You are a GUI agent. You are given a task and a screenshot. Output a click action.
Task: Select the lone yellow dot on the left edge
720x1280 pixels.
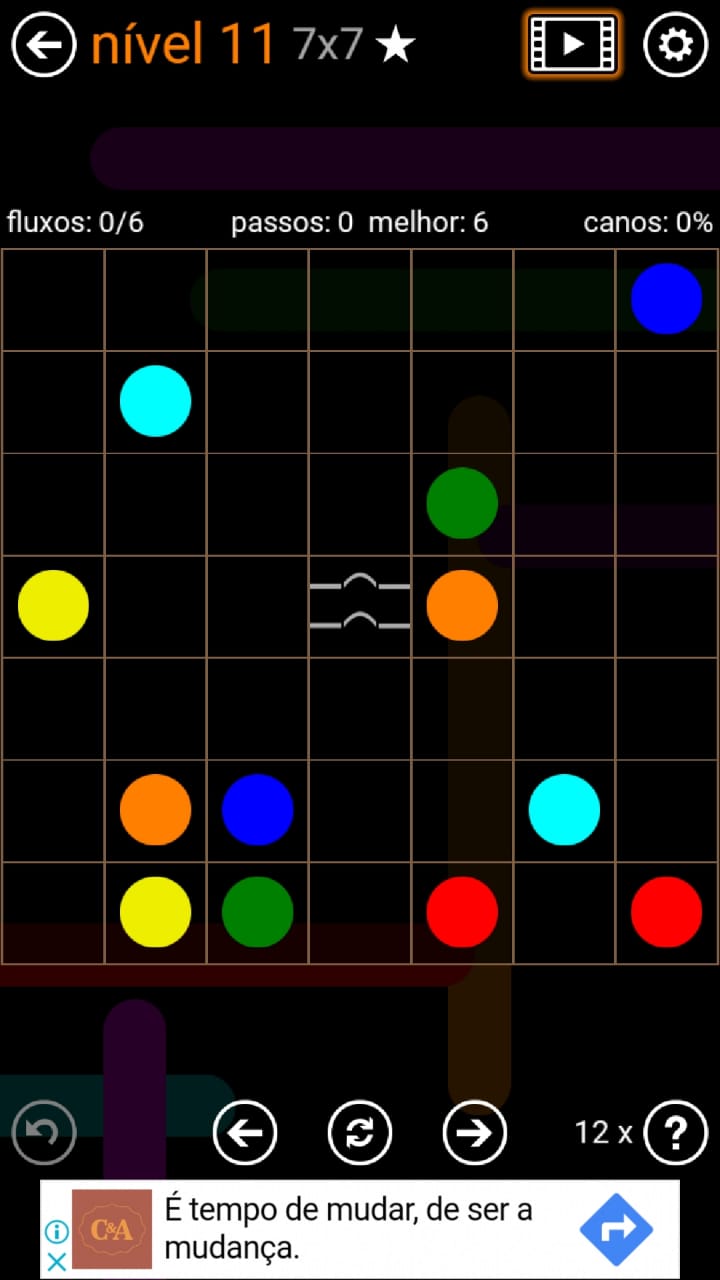53,605
